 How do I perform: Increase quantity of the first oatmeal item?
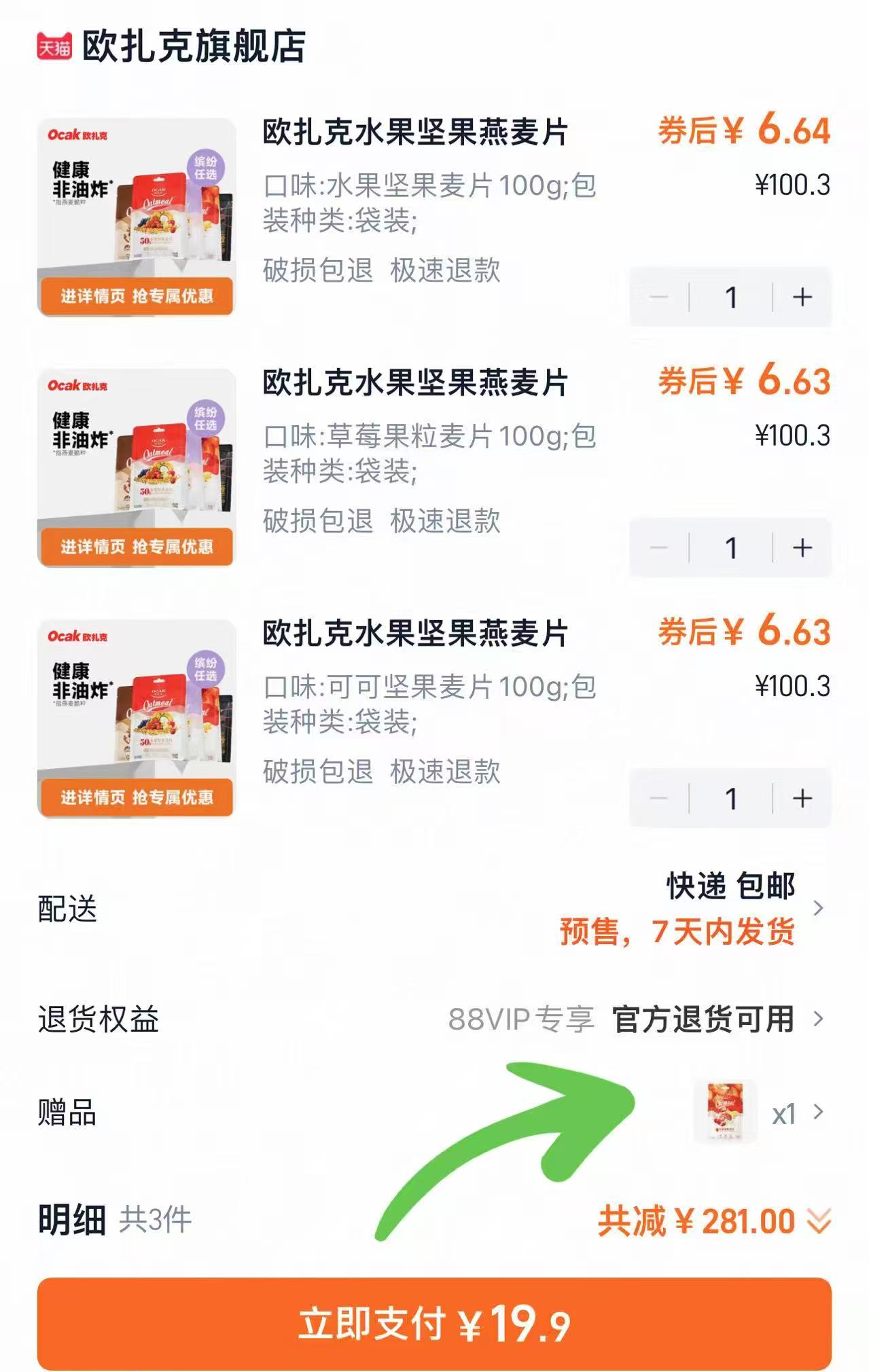point(802,297)
